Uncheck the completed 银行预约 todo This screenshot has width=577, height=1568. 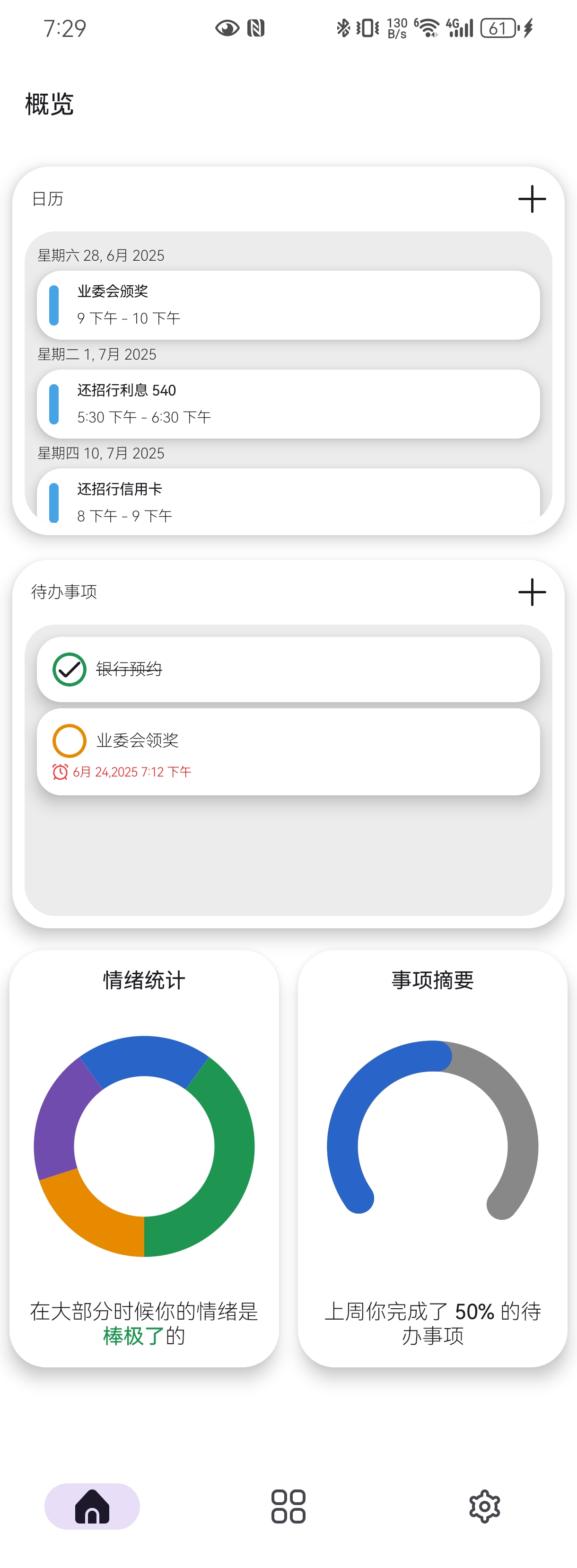(x=70, y=669)
